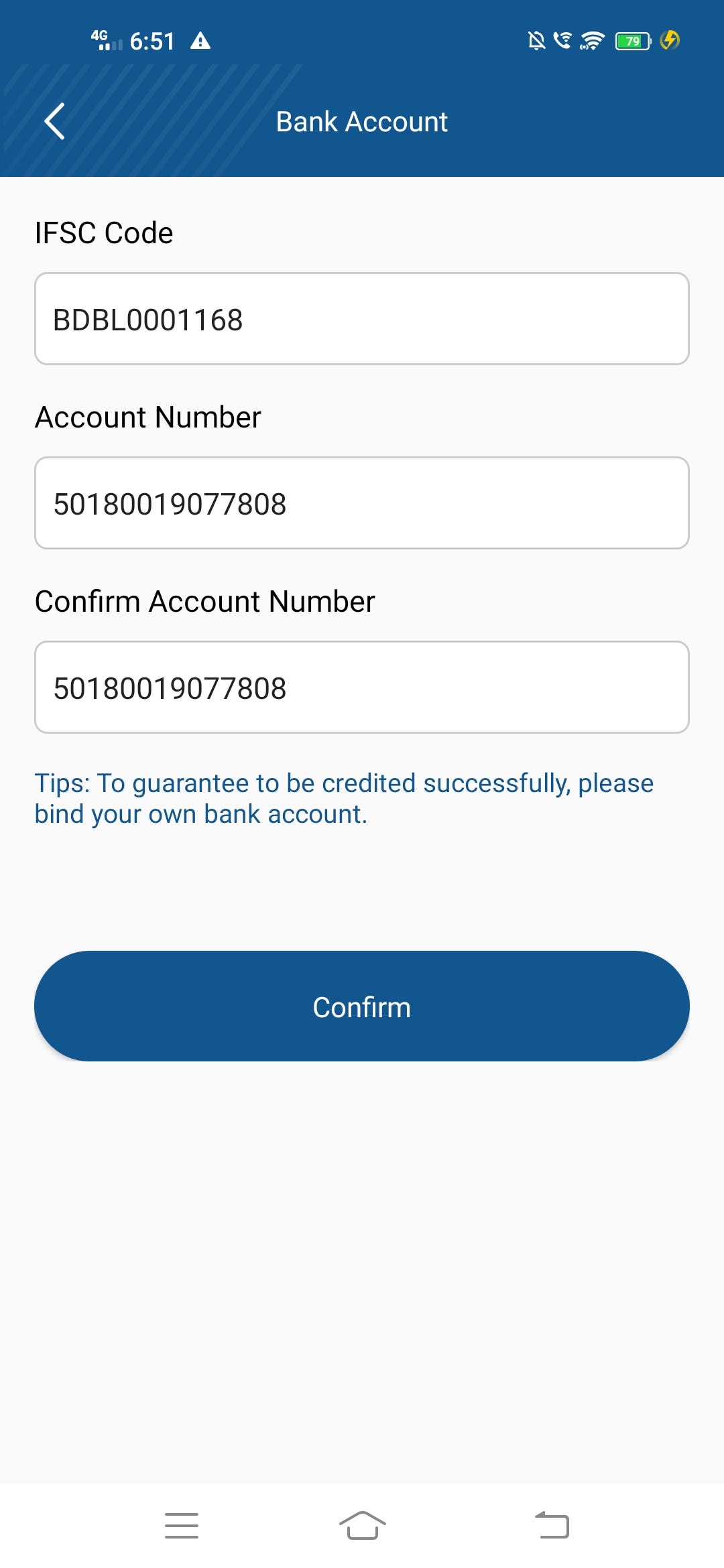Tap the IFSC Code label

pyautogui.click(x=102, y=233)
